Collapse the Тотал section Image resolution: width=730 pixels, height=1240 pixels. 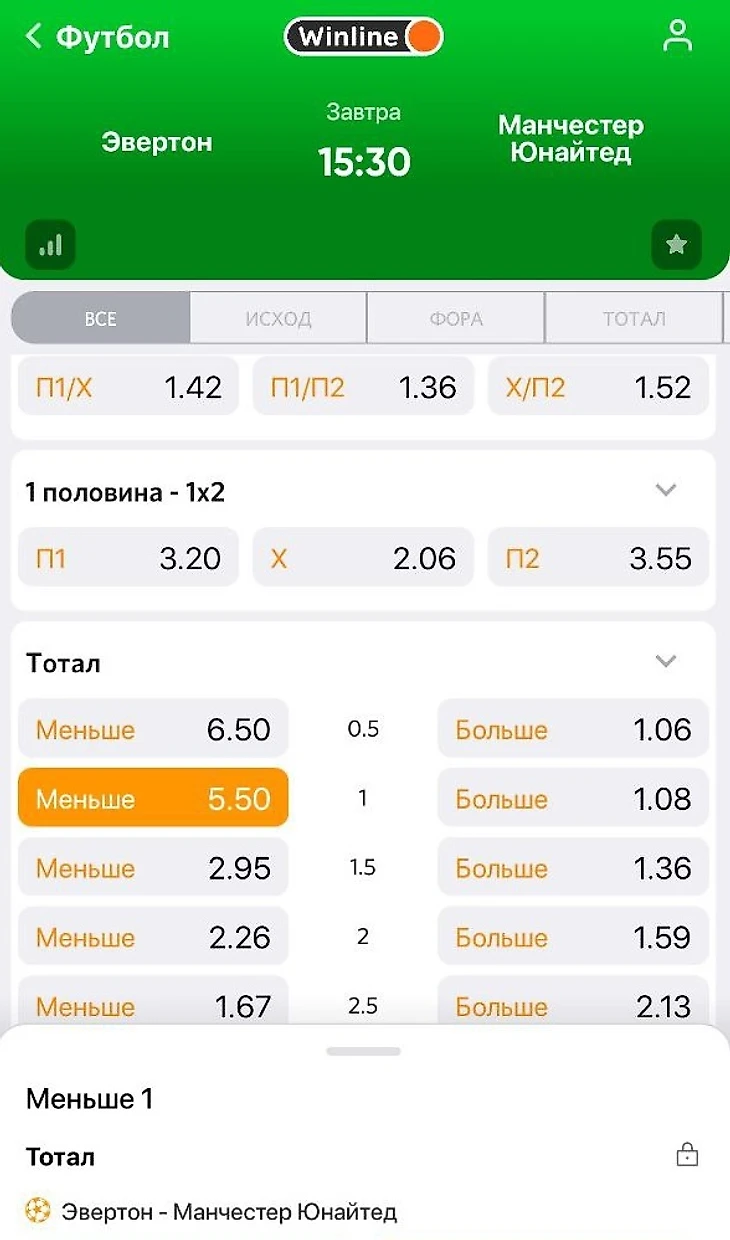(x=665, y=661)
